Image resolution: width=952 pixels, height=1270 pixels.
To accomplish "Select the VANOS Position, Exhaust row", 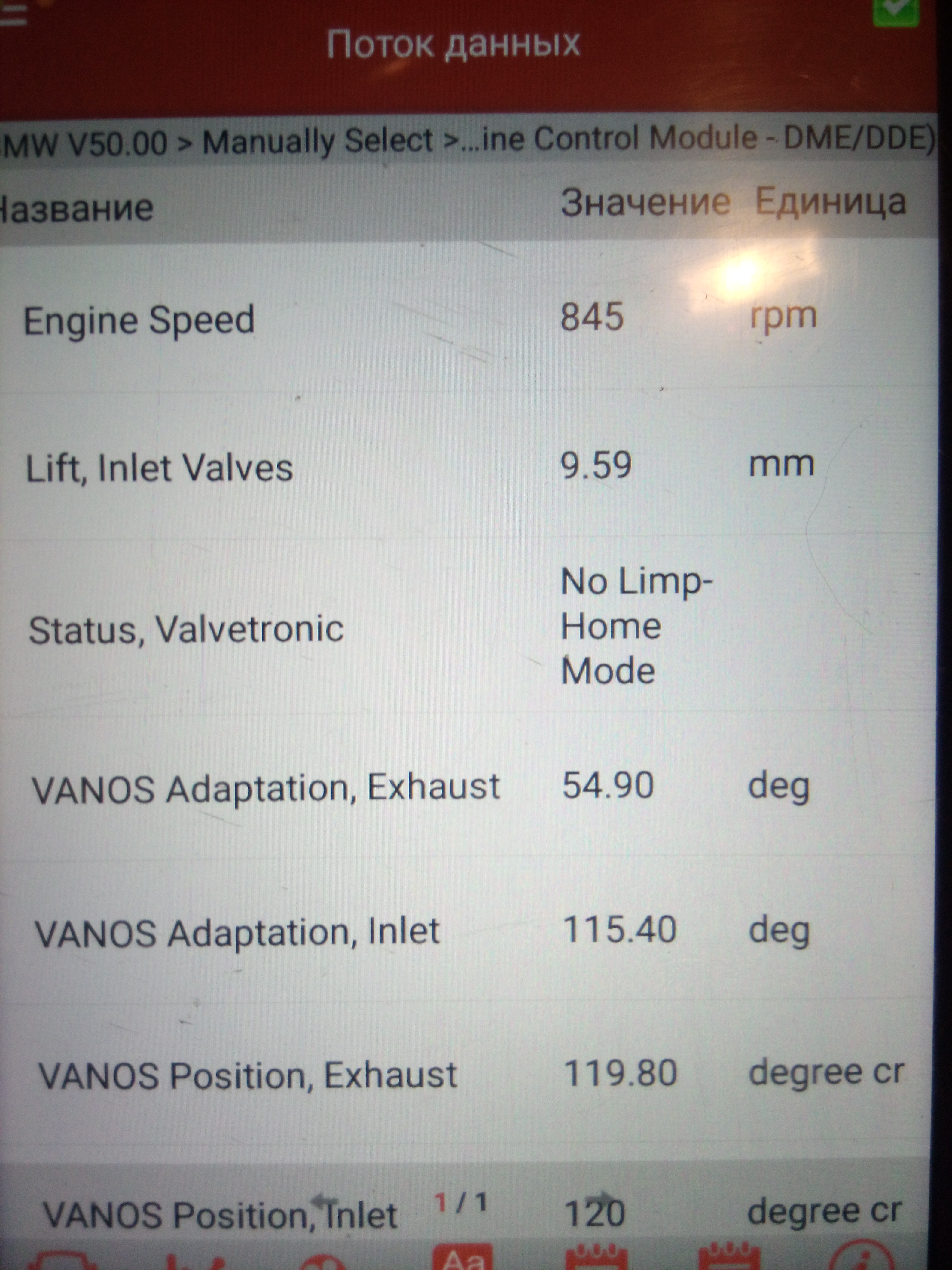I will point(459,1074).
